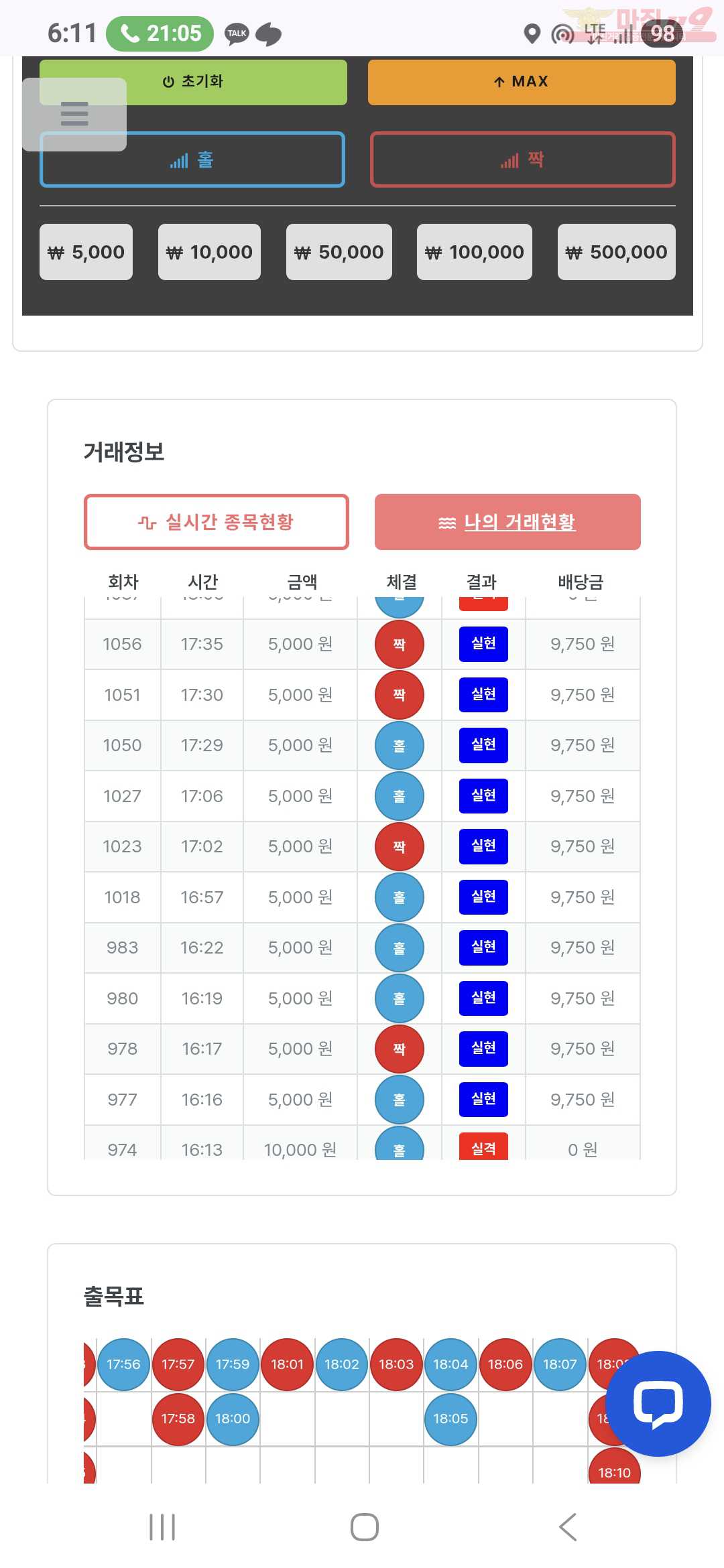Open the recent apps view

tap(162, 1527)
